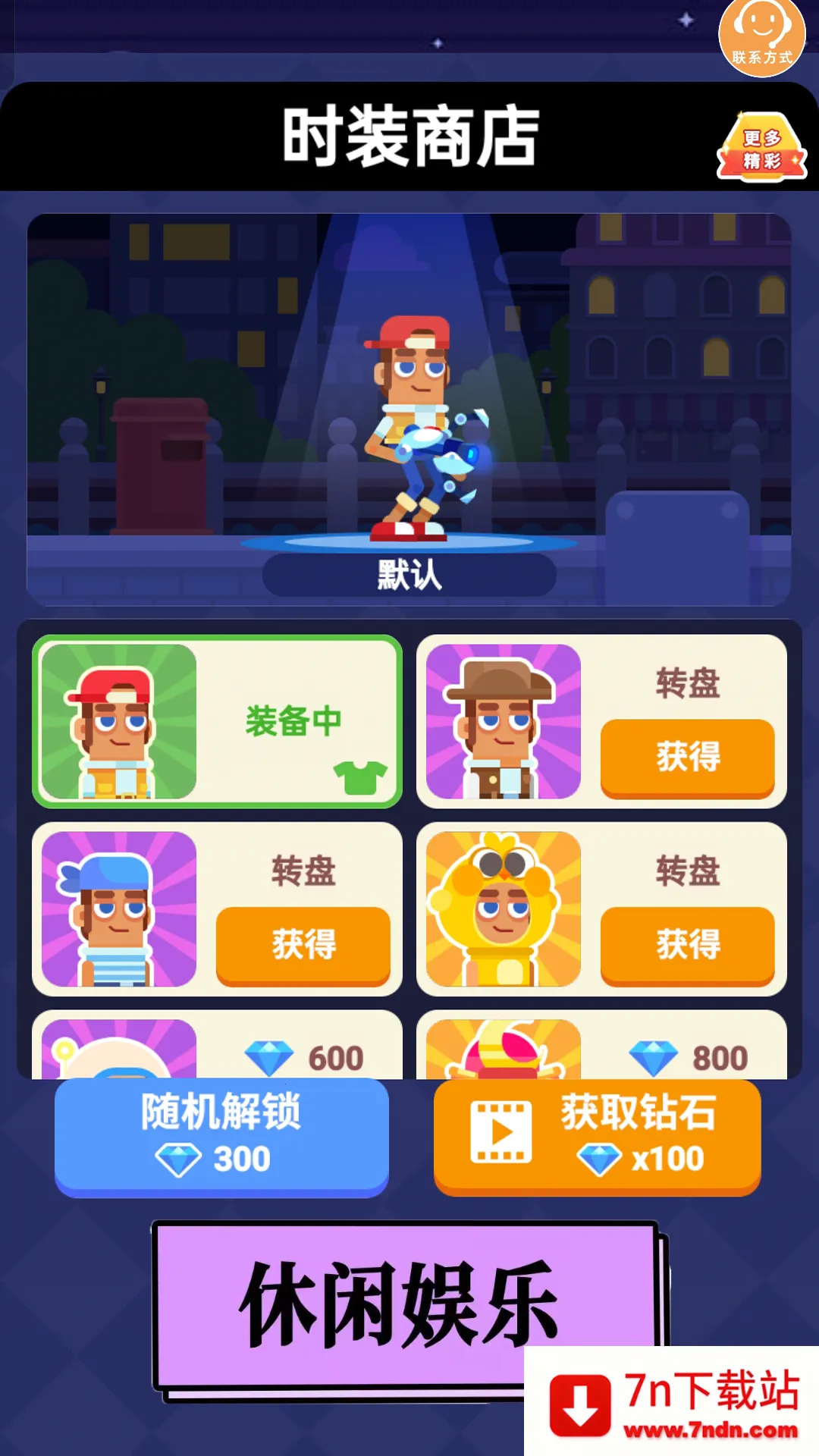819x1456 pixels.
Task: Tap the 联系方式 contact icon
Action: (761, 38)
